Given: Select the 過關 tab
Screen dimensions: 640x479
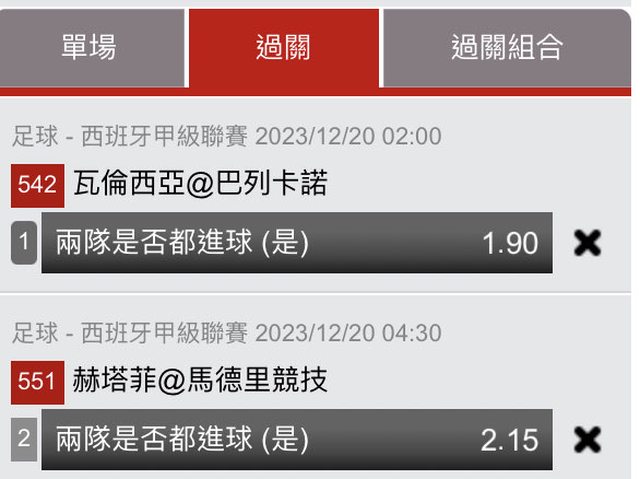Looking at the screenshot, I should pyautogui.click(x=283, y=47).
